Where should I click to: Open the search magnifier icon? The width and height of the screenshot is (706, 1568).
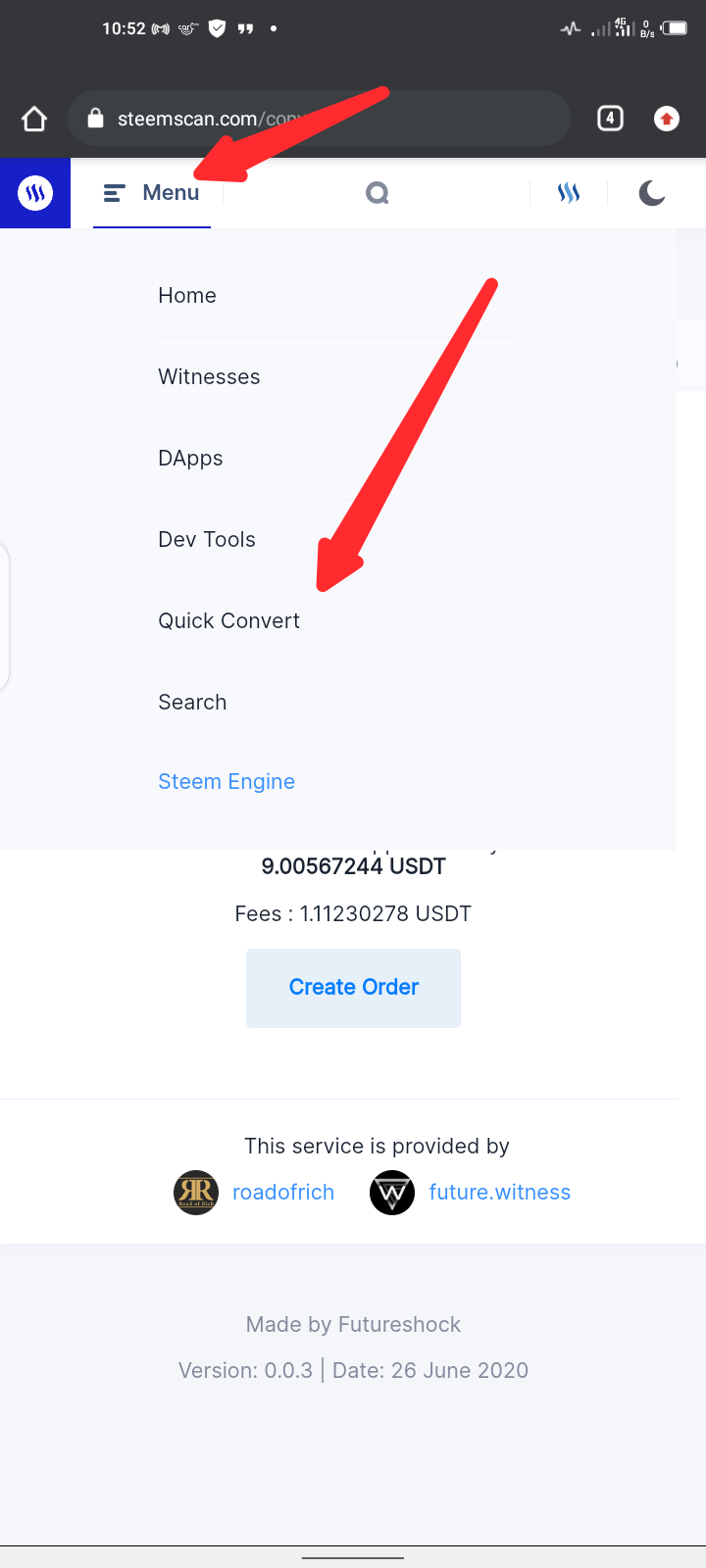click(x=378, y=193)
